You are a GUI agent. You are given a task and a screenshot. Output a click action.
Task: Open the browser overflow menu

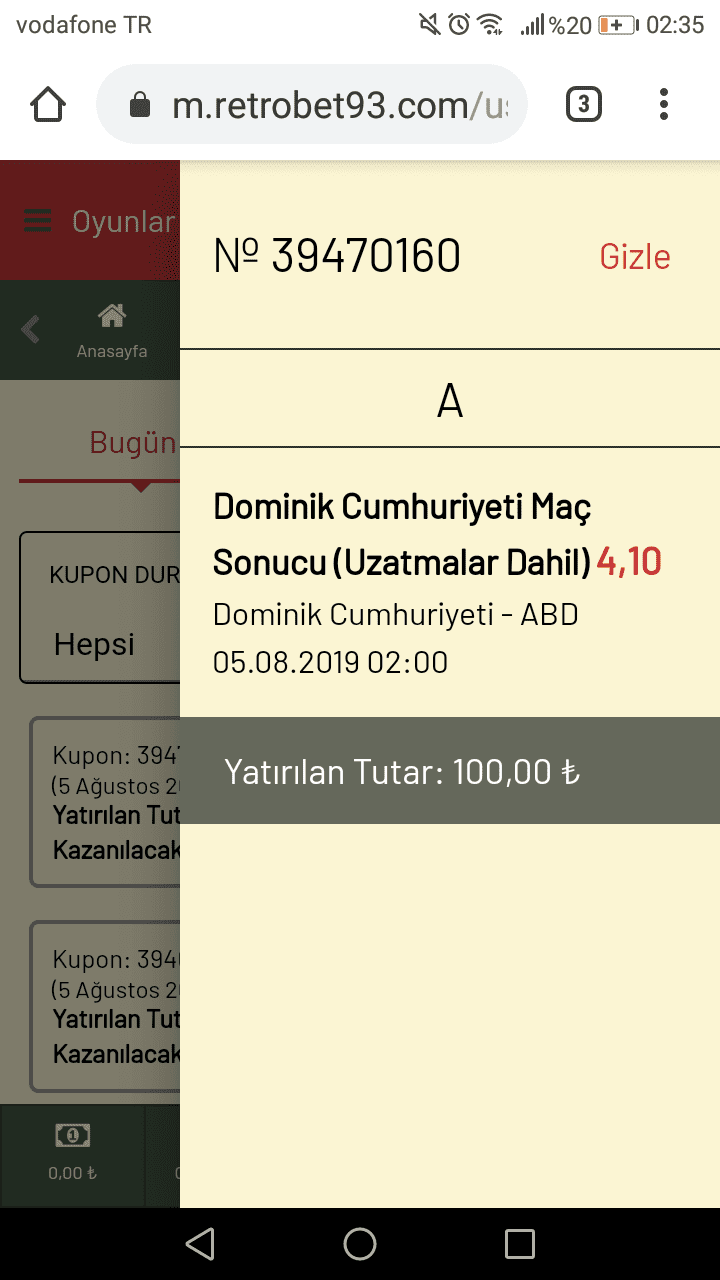664,104
